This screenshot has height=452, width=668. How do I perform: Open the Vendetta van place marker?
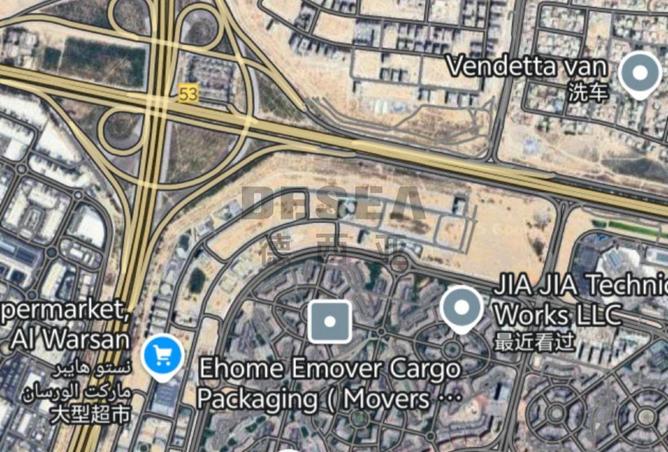click(638, 72)
